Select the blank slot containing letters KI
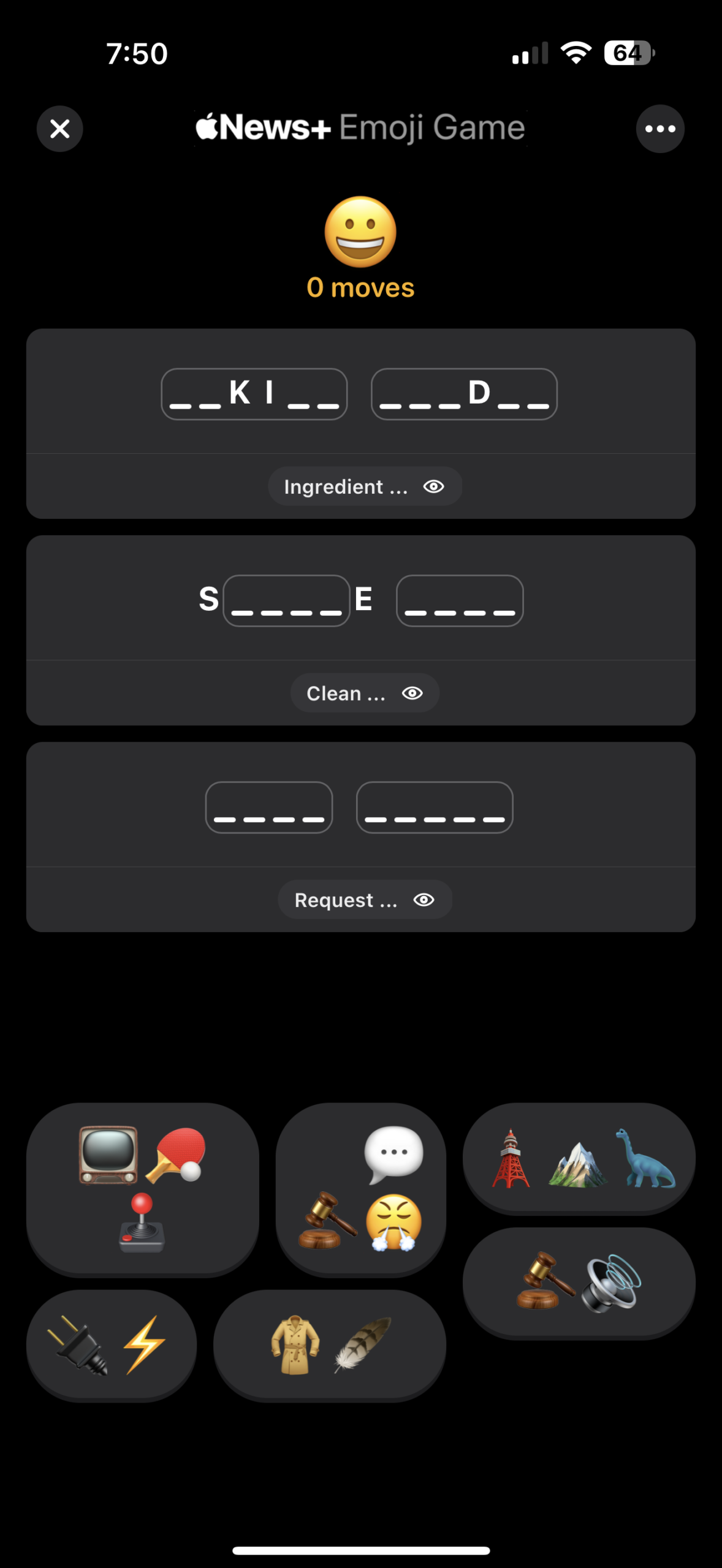This screenshot has width=722, height=1568. (254, 394)
